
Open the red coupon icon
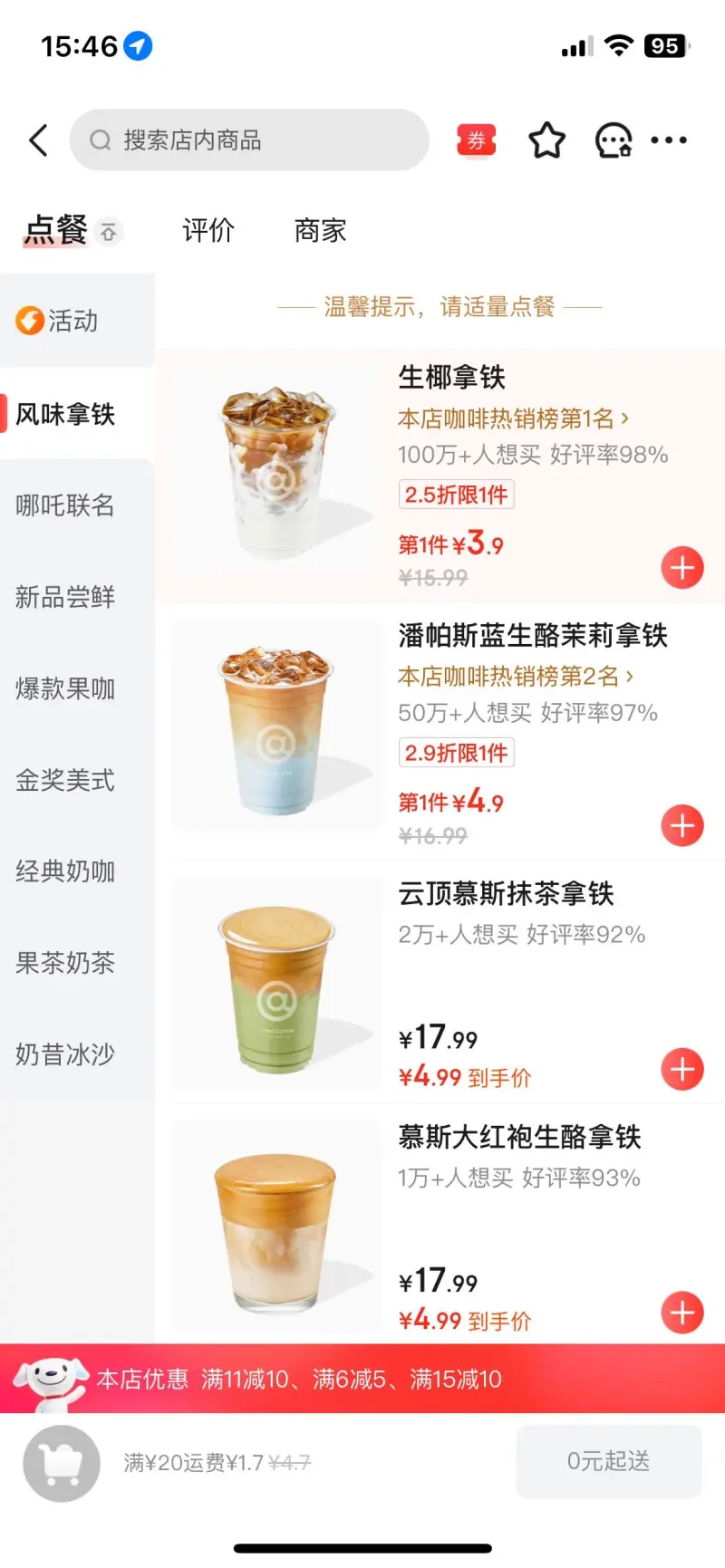(477, 140)
